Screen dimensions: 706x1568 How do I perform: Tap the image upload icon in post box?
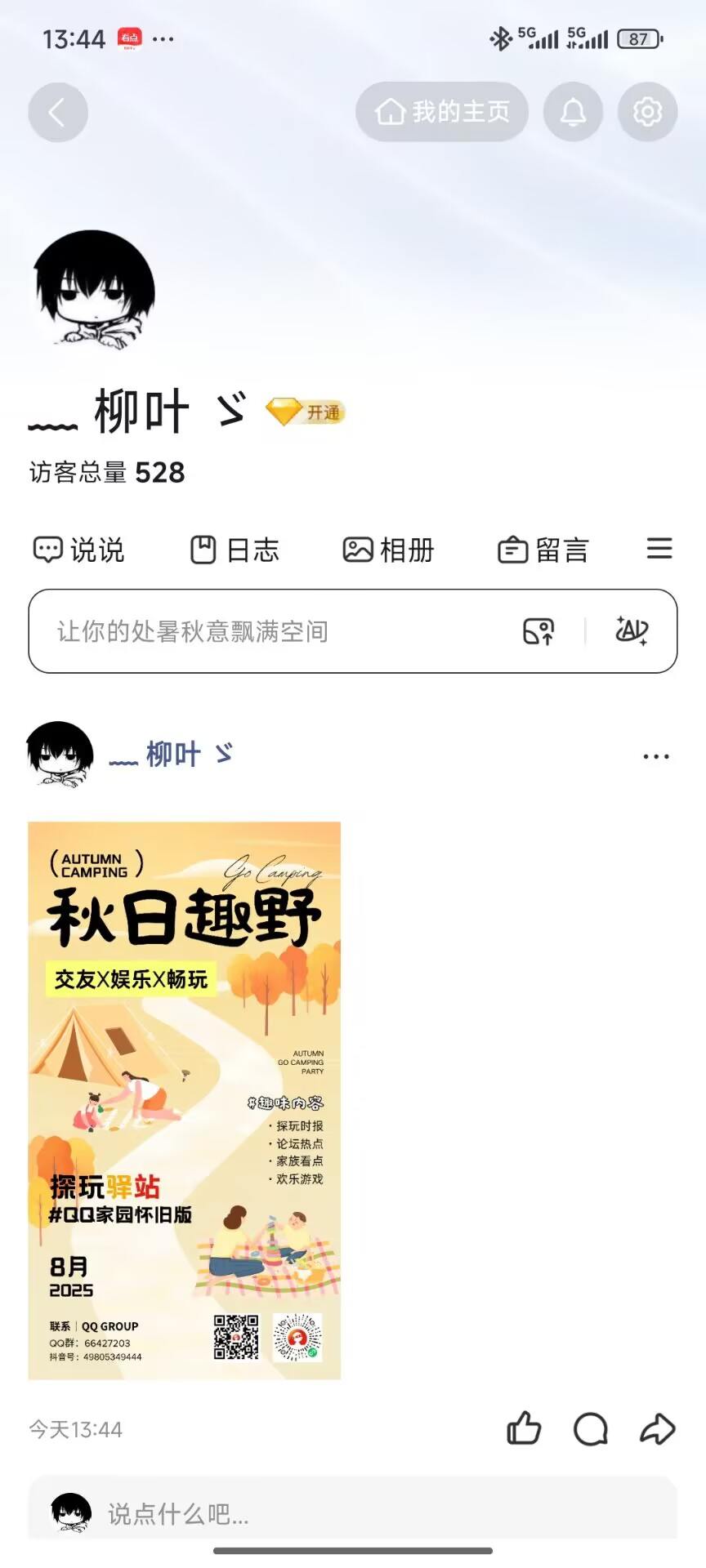pyautogui.click(x=538, y=631)
